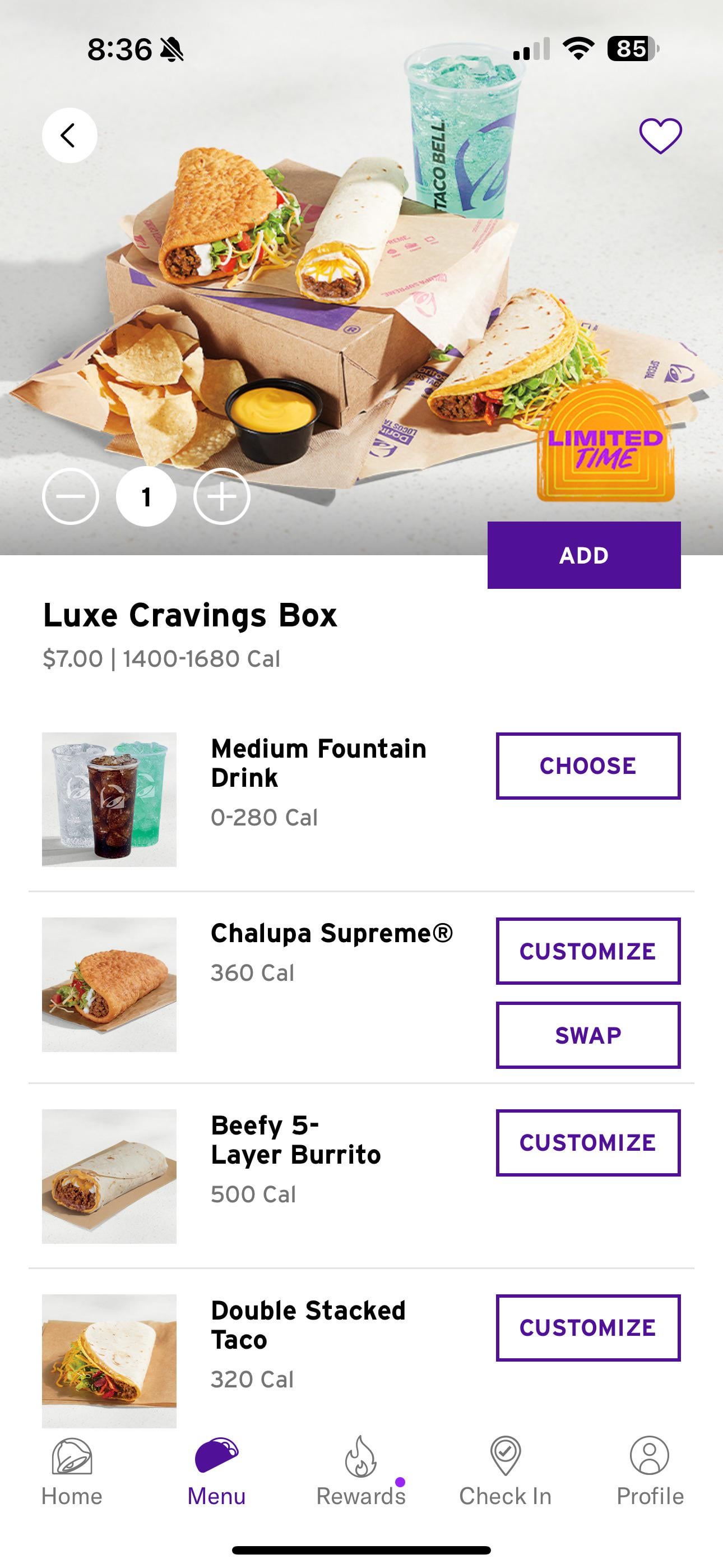Swap out the Chalupa Supreme
This screenshot has width=723, height=1568.
(588, 1035)
